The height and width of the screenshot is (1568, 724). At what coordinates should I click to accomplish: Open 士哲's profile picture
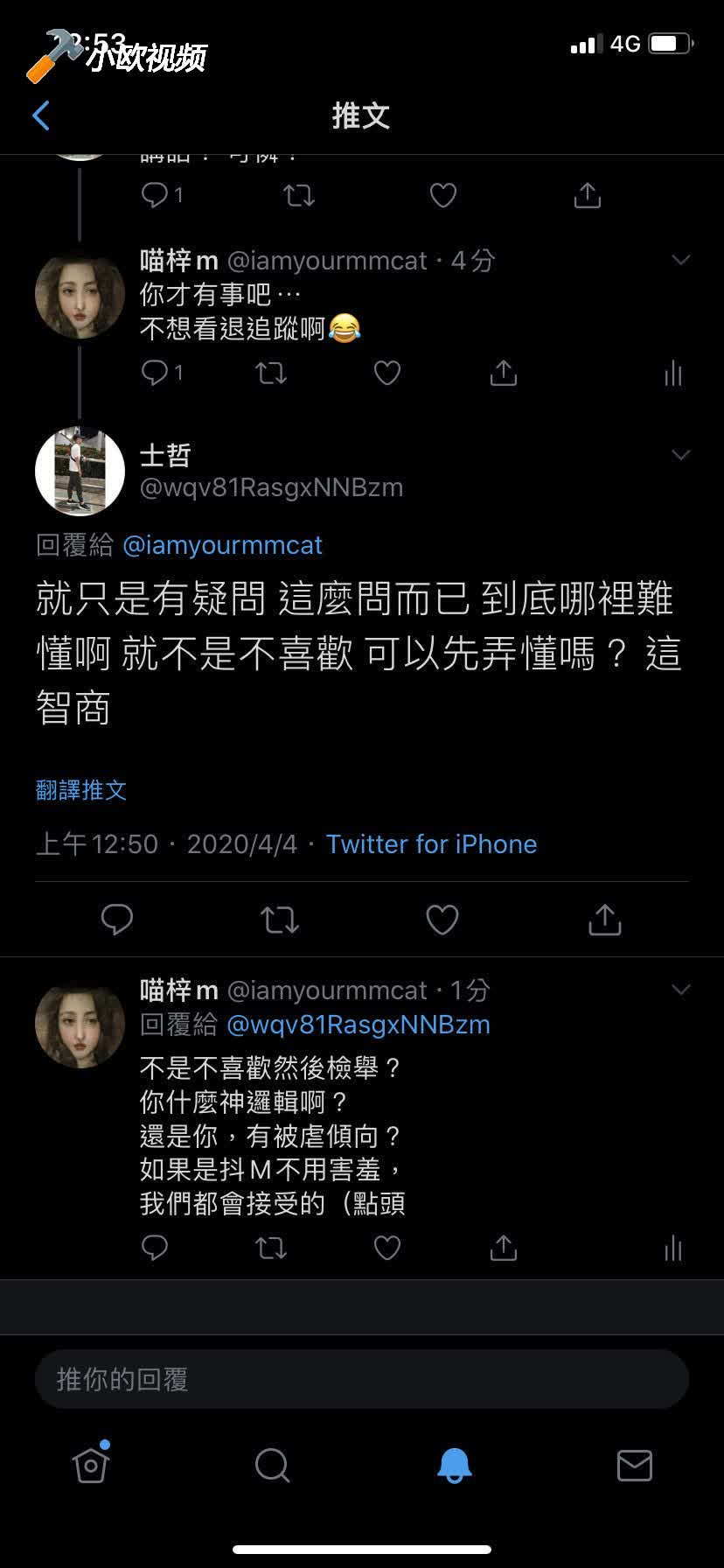point(80,471)
